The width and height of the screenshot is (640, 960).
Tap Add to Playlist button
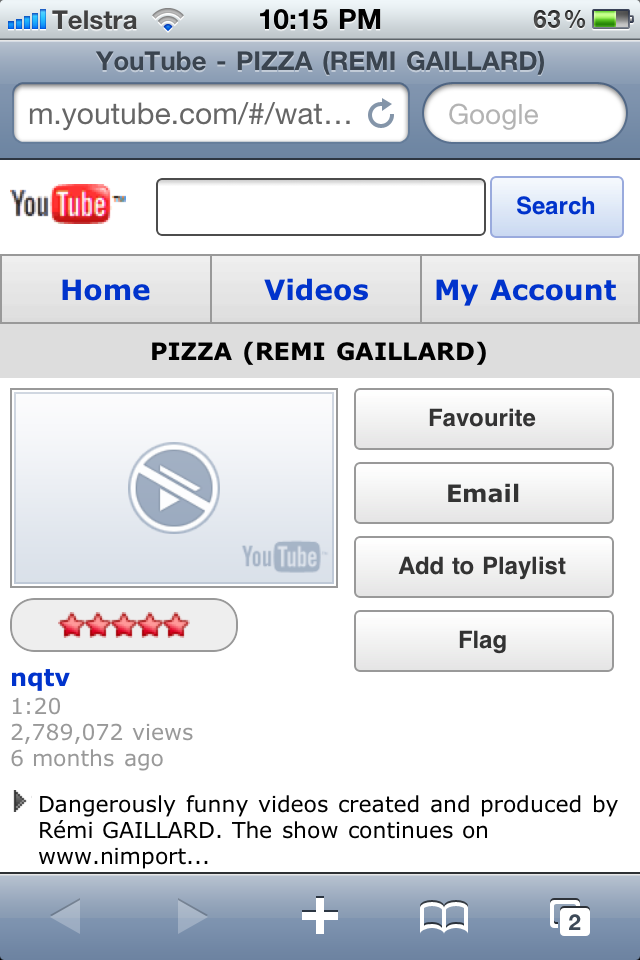(483, 567)
